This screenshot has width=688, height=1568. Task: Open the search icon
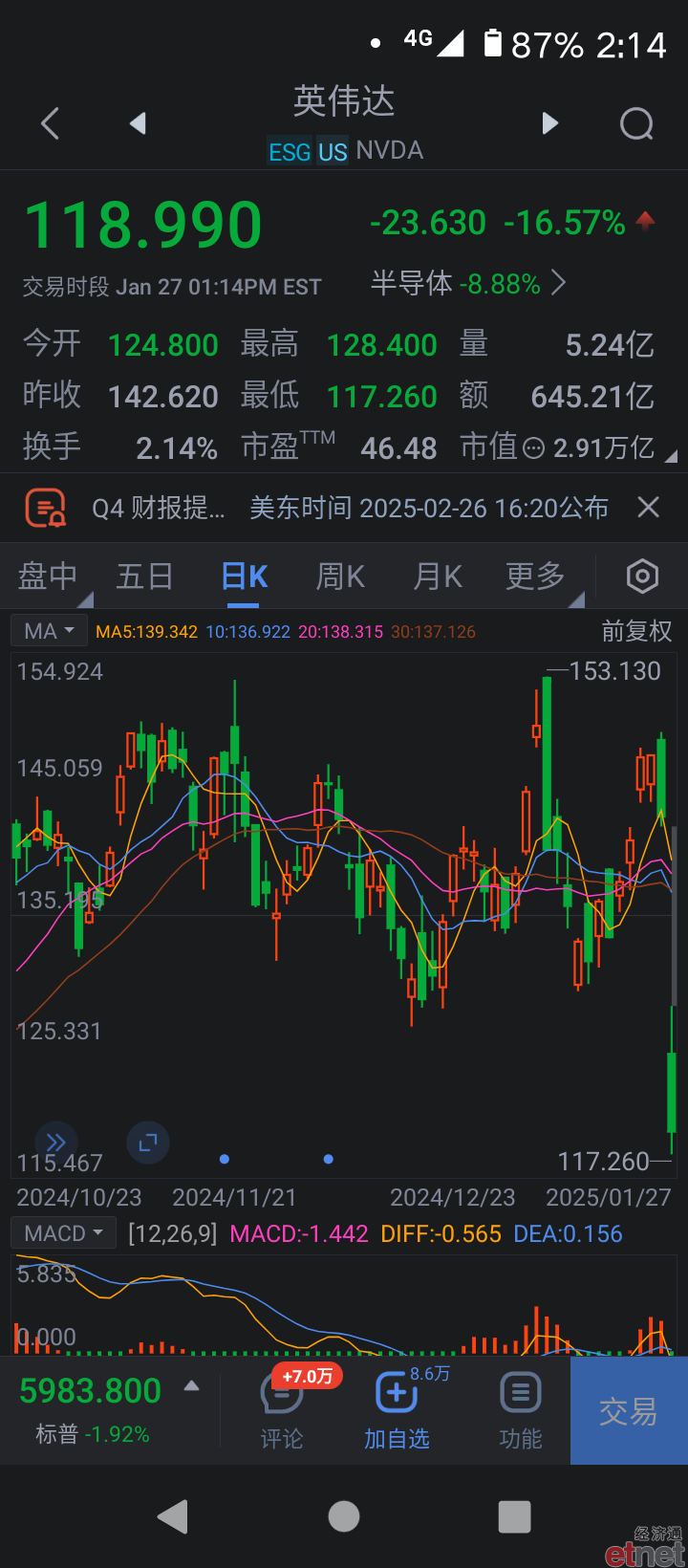(x=636, y=123)
